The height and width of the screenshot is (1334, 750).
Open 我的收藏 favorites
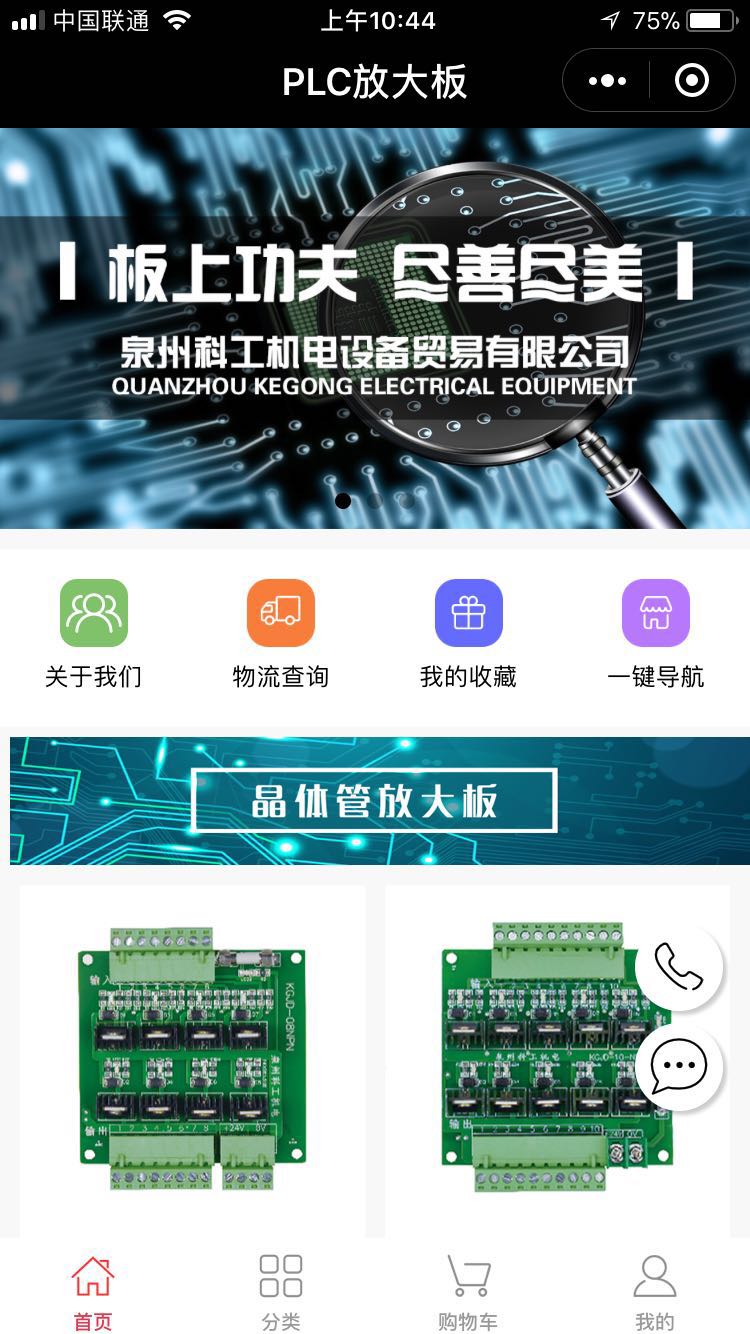pos(468,633)
